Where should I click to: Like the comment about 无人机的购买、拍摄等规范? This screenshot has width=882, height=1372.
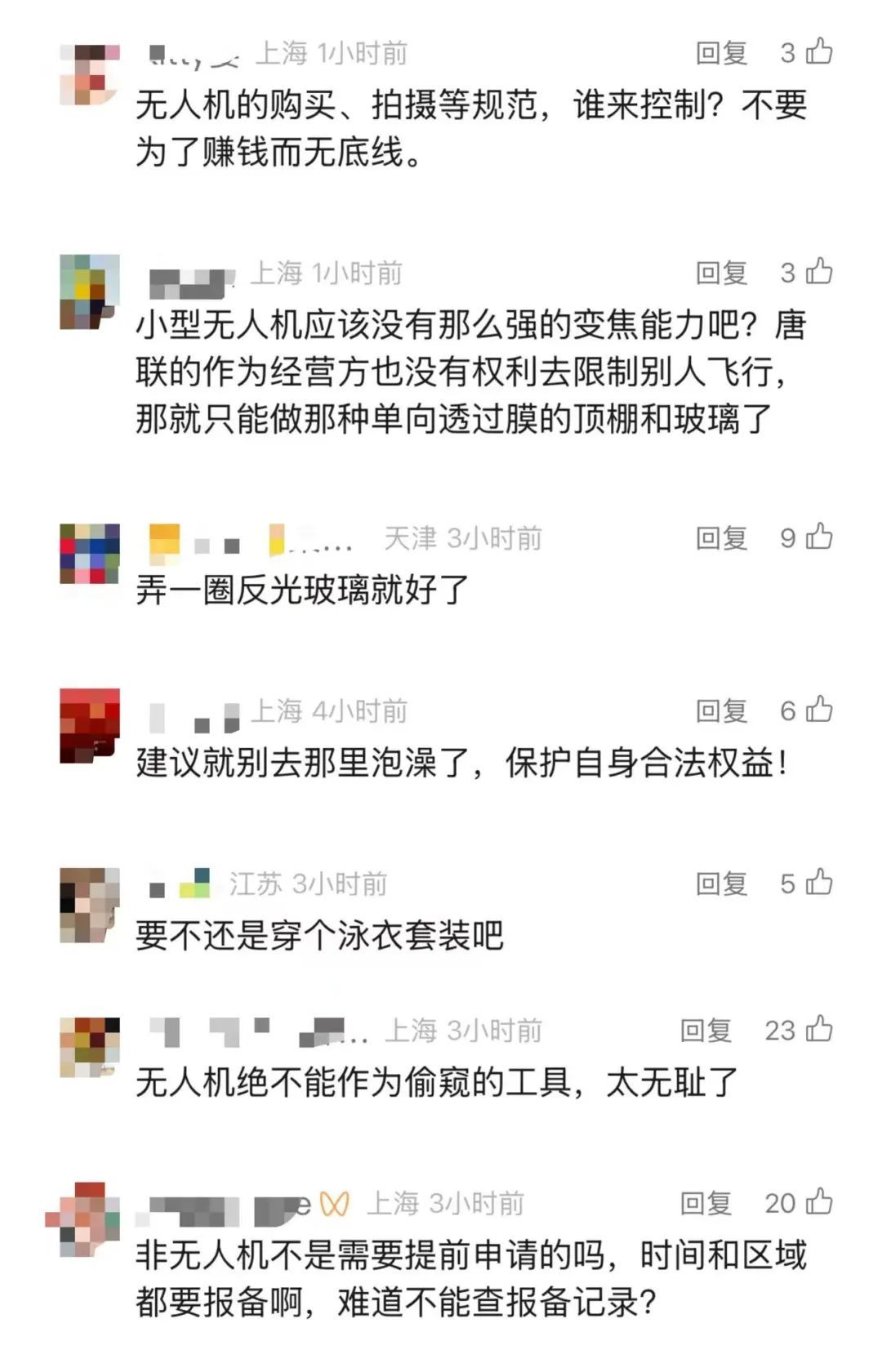coord(819,51)
